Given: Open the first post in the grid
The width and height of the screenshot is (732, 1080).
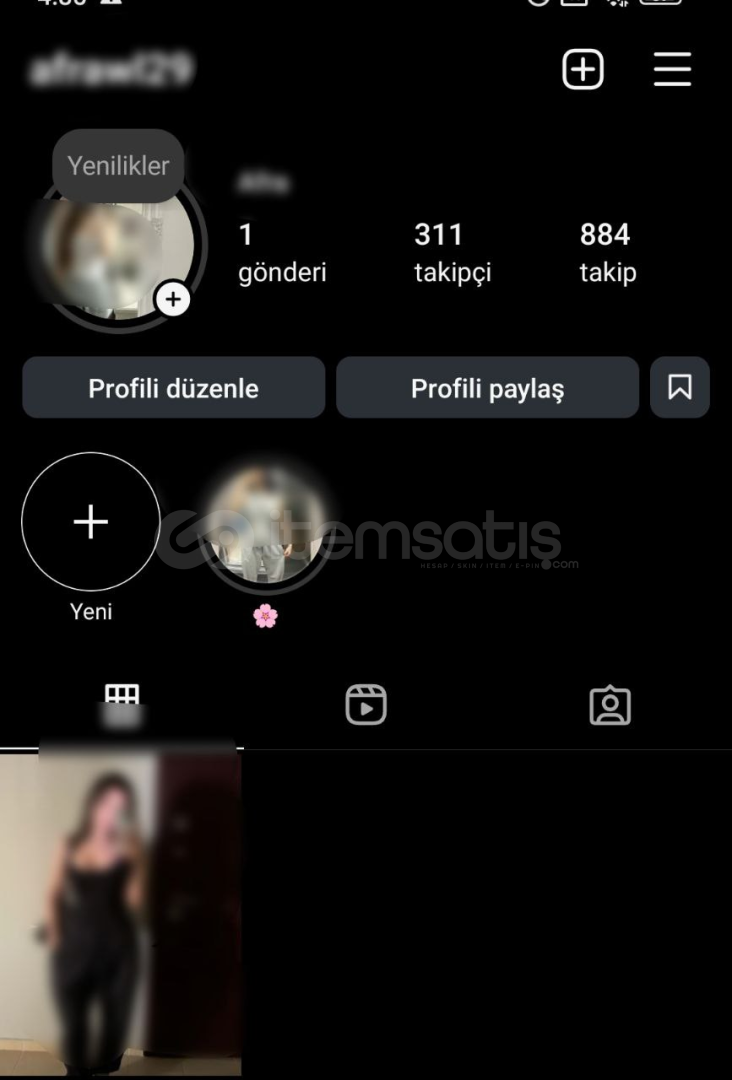Looking at the screenshot, I should click(120, 912).
